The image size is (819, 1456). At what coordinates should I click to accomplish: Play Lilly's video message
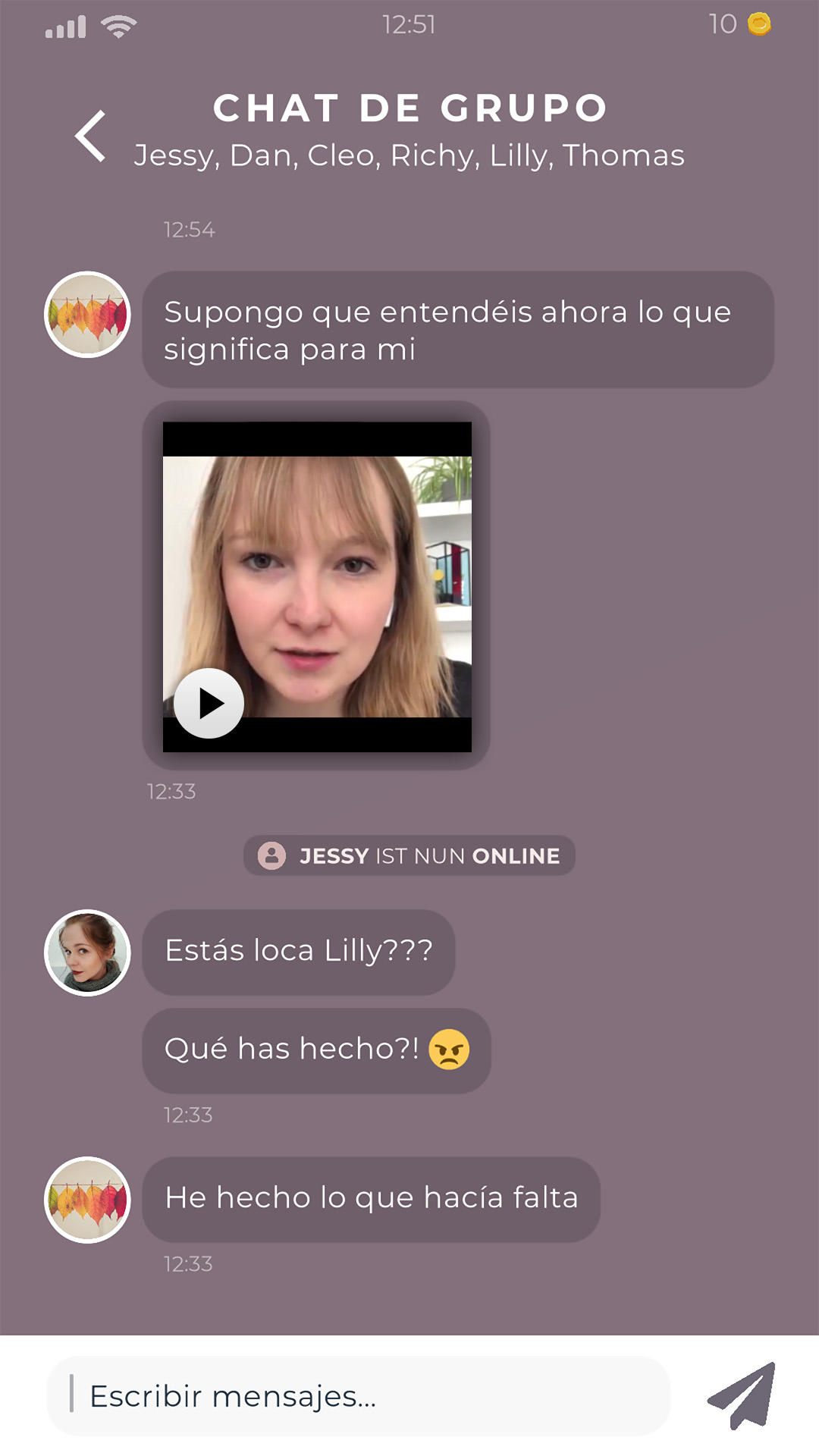click(209, 703)
